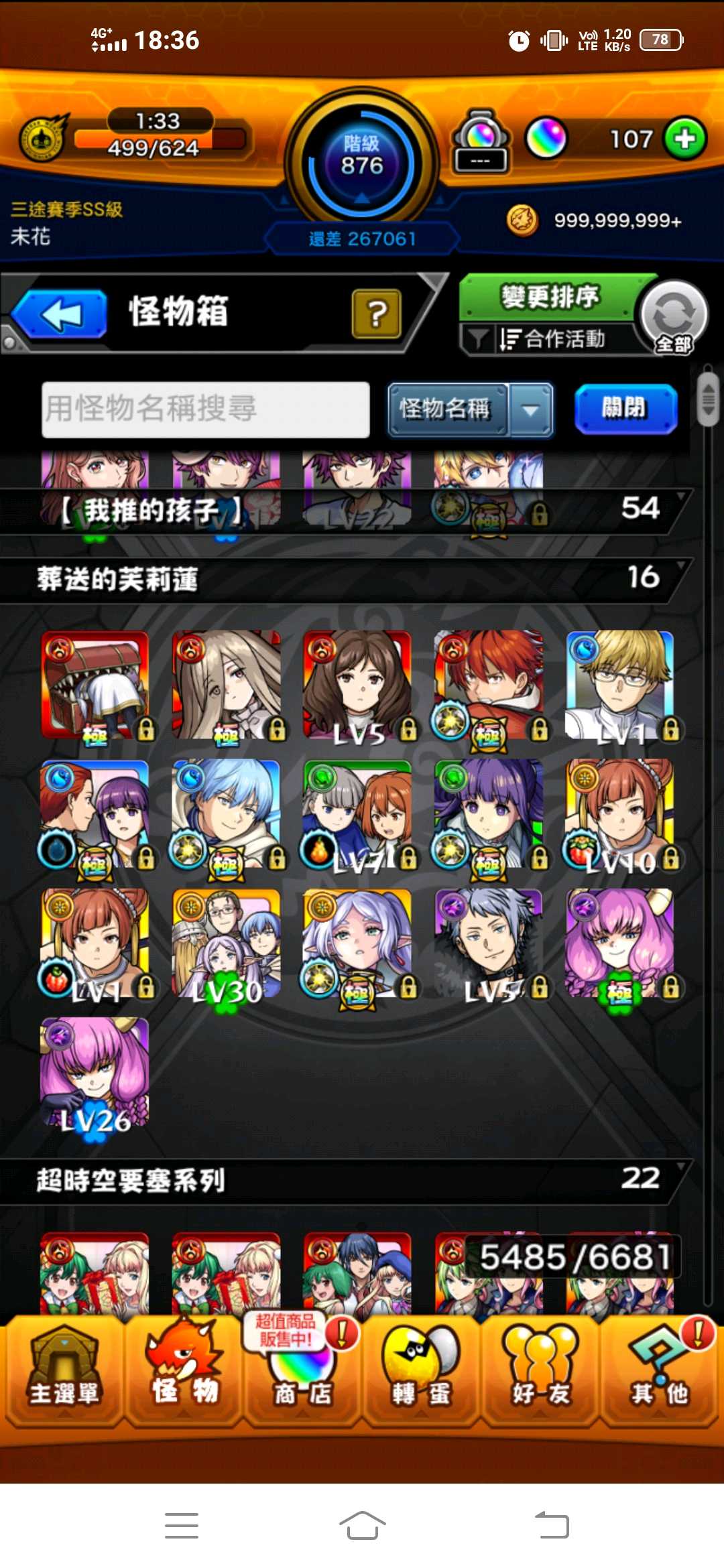Tap the 變更排序 sort button
Image resolution: width=724 pixels, height=1568 pixels.
click(x=548, y=297)
